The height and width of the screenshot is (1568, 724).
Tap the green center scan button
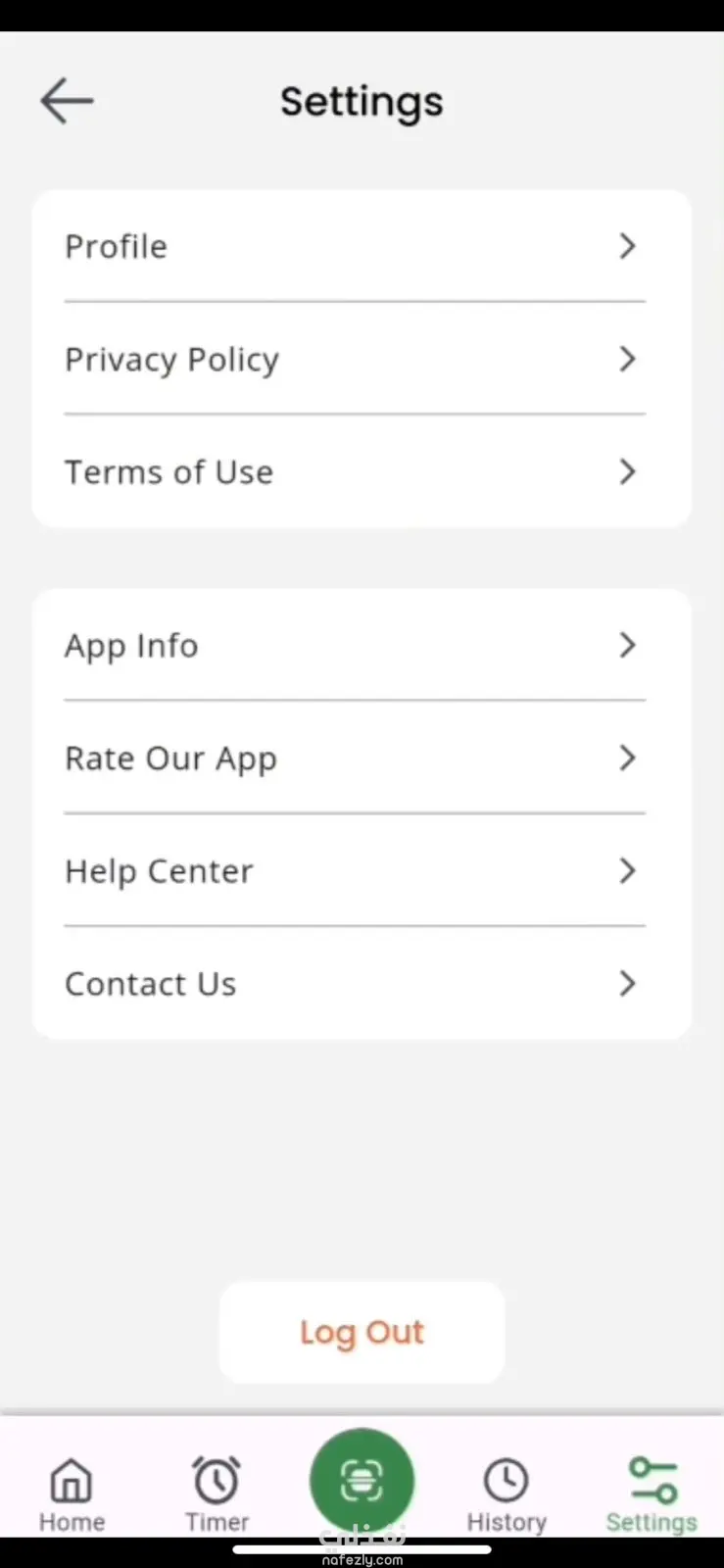coord(362,1480)
